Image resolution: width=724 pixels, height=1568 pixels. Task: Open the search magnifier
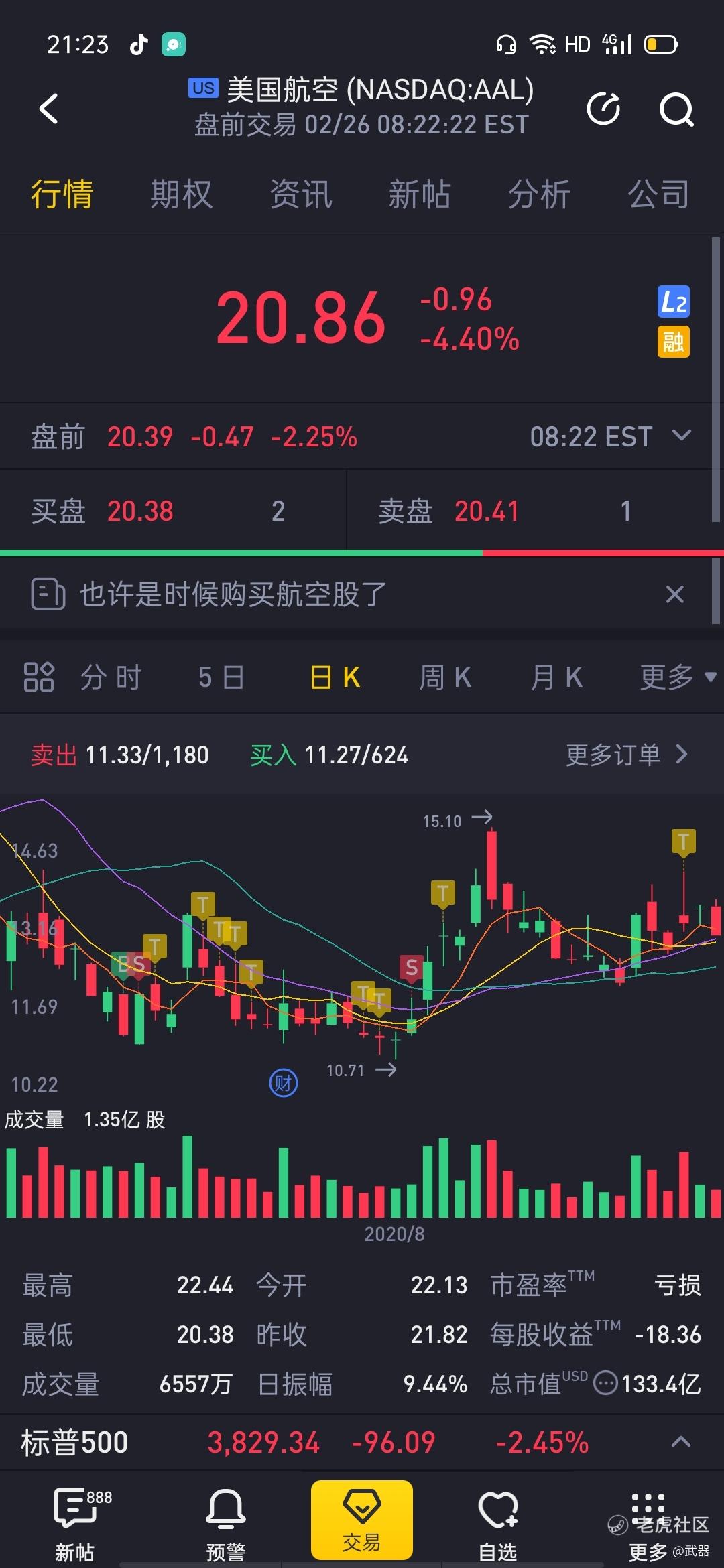point(676,109)
